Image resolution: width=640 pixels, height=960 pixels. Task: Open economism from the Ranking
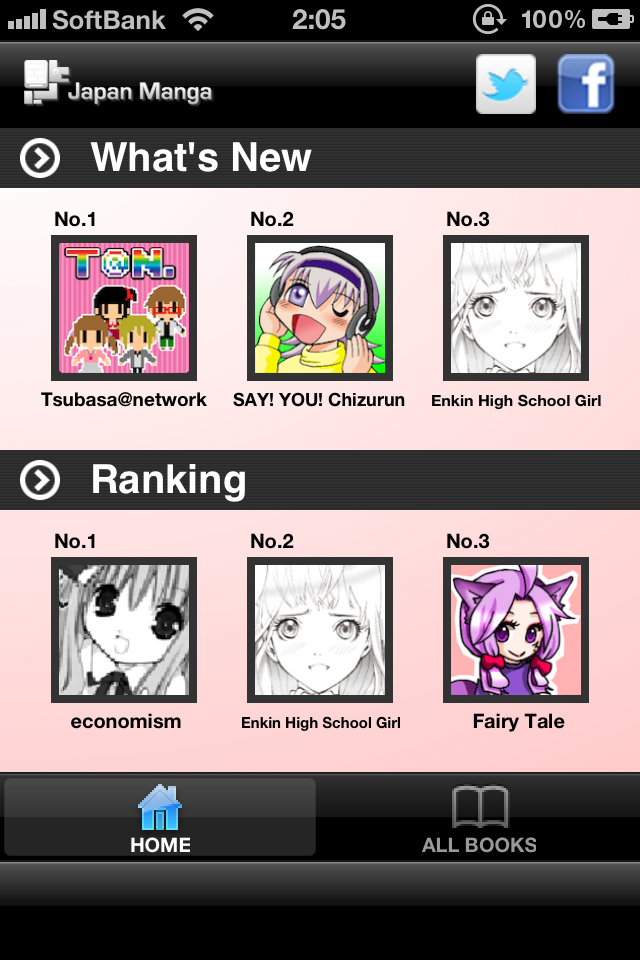coord(124,630)
